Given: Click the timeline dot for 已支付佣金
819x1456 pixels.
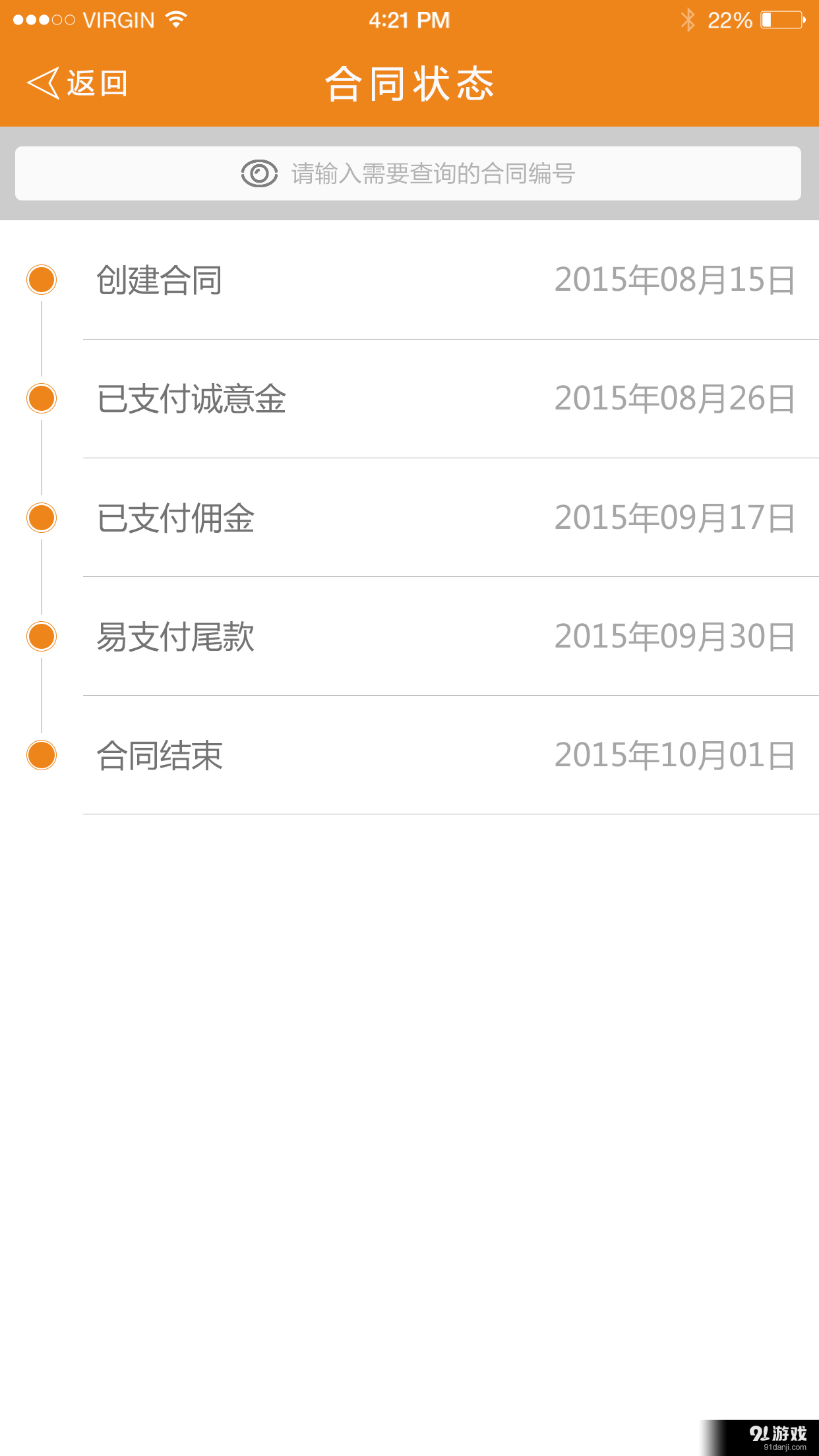Looking at the screenshot, I should 42,518.
